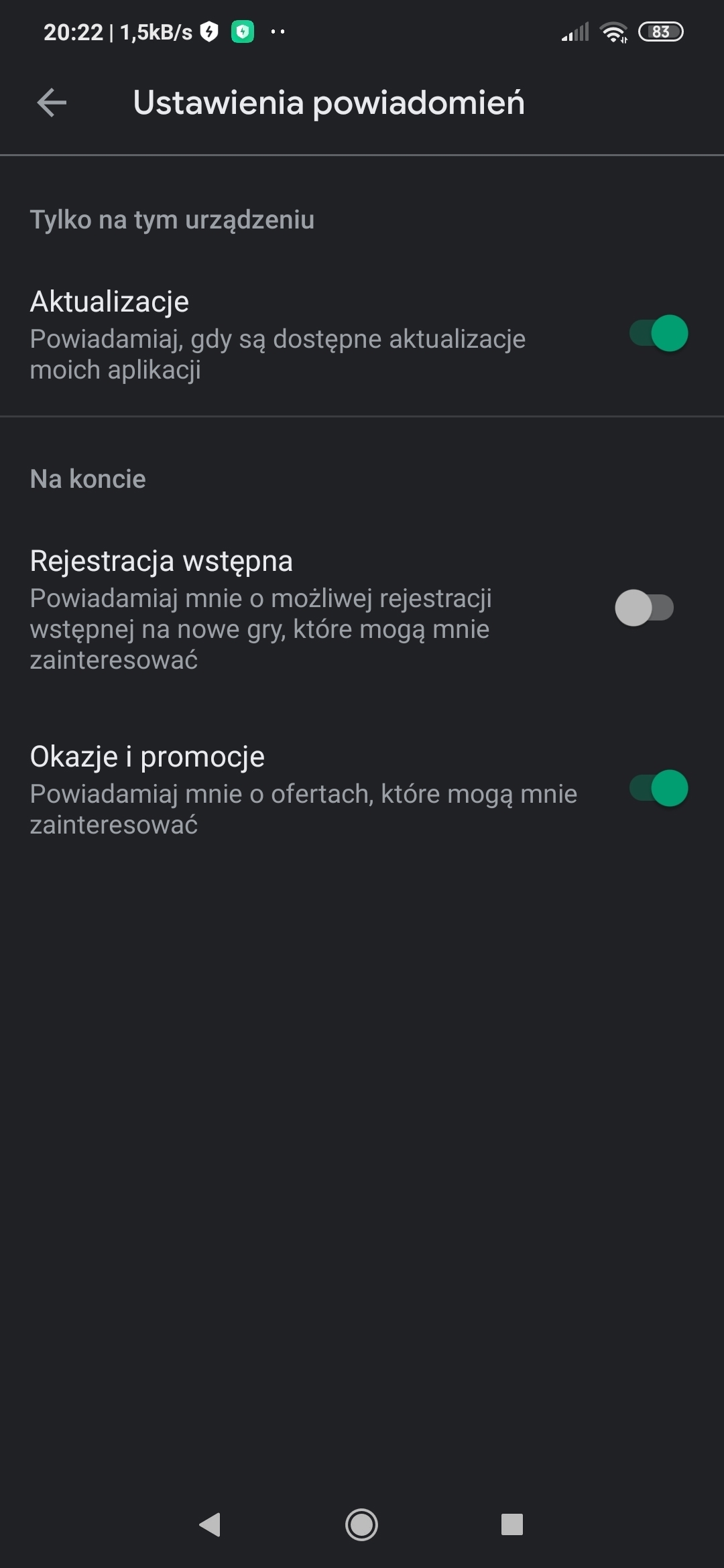Disable the Okazje i promocje switch

click(x=658, y=788)
